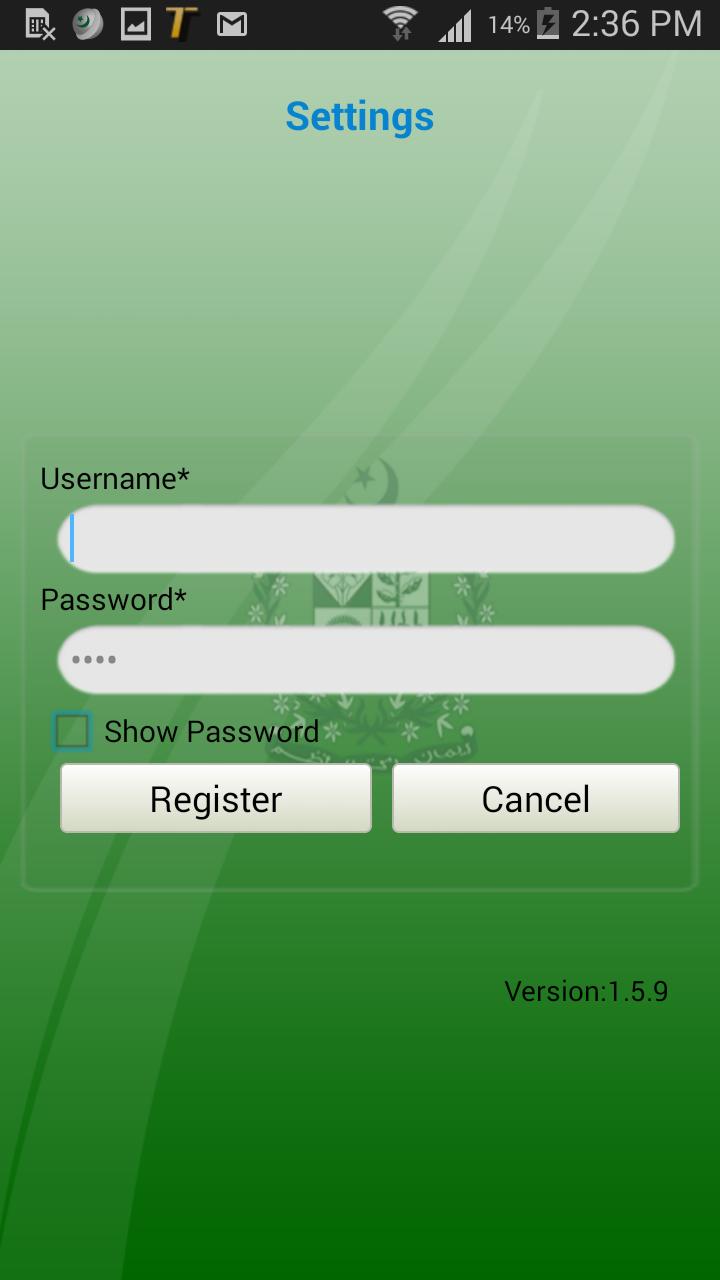Image resolution: width=720 pixels, height=1280 pixels.
Task: Tap the Register button
Action: point(216,799)
